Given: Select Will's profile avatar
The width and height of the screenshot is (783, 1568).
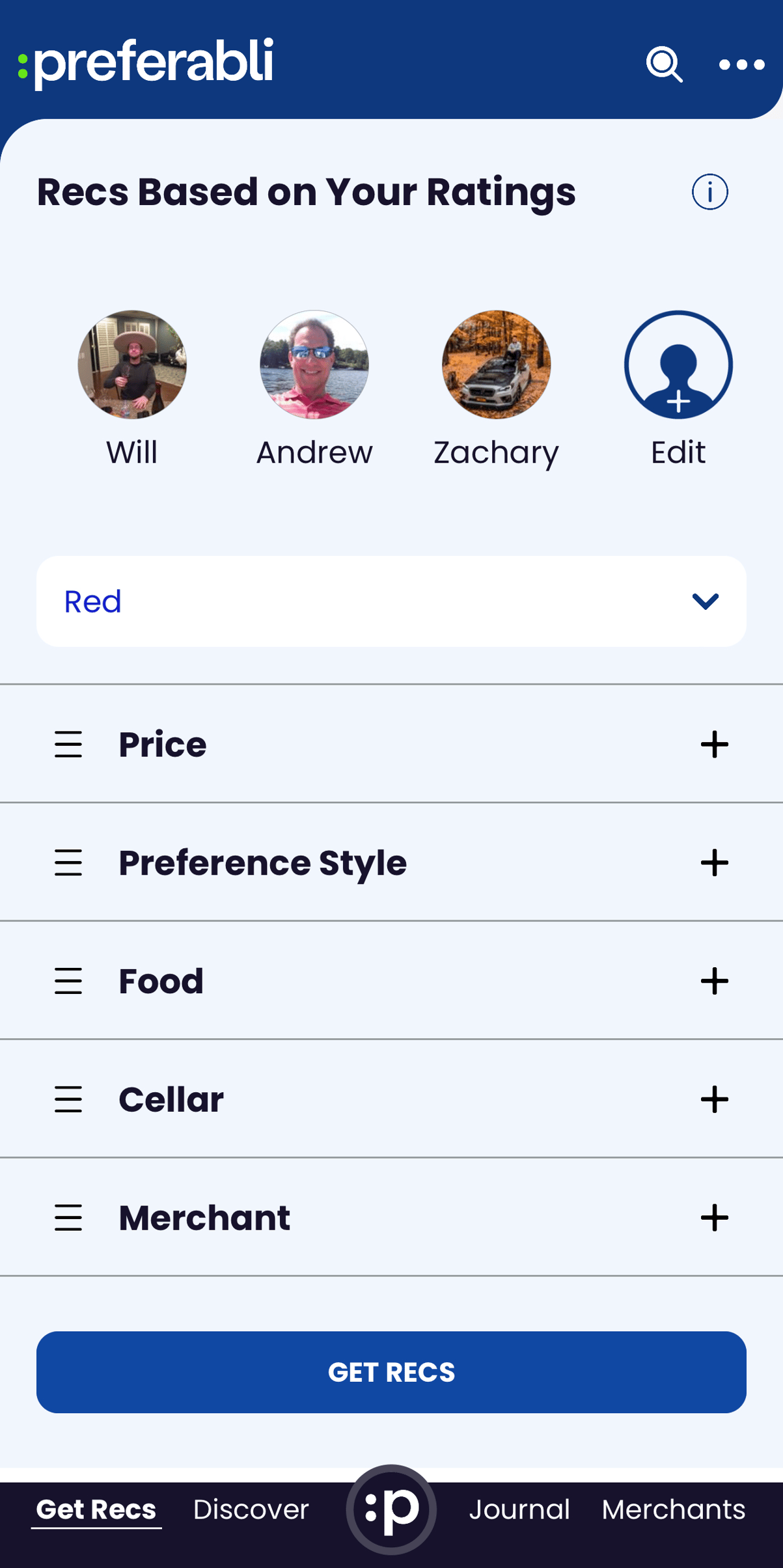Looking at the screenshot, I should 132,366.
